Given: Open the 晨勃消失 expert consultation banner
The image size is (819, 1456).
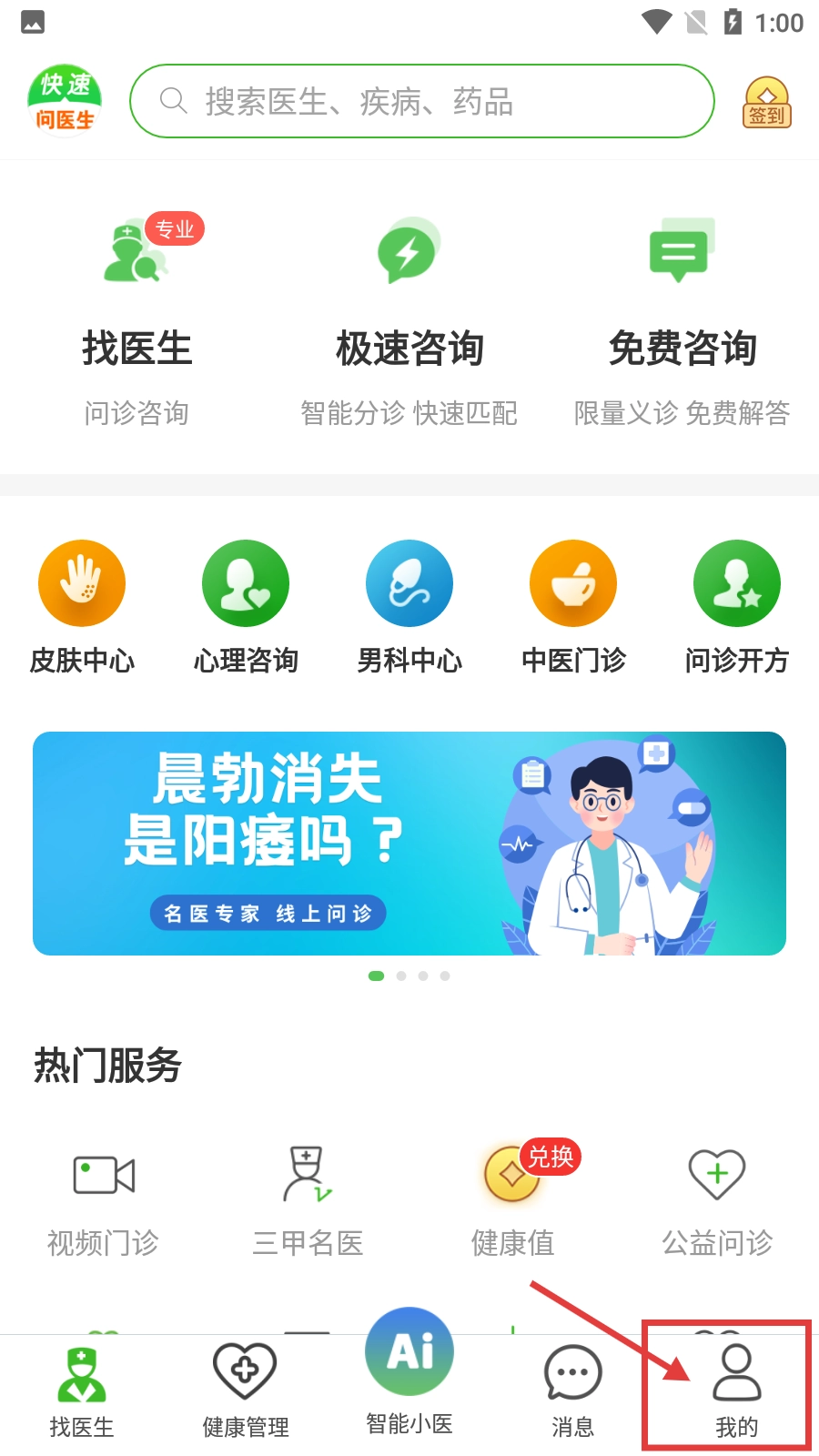Looking at the screenshot, I should coord(409,844).
